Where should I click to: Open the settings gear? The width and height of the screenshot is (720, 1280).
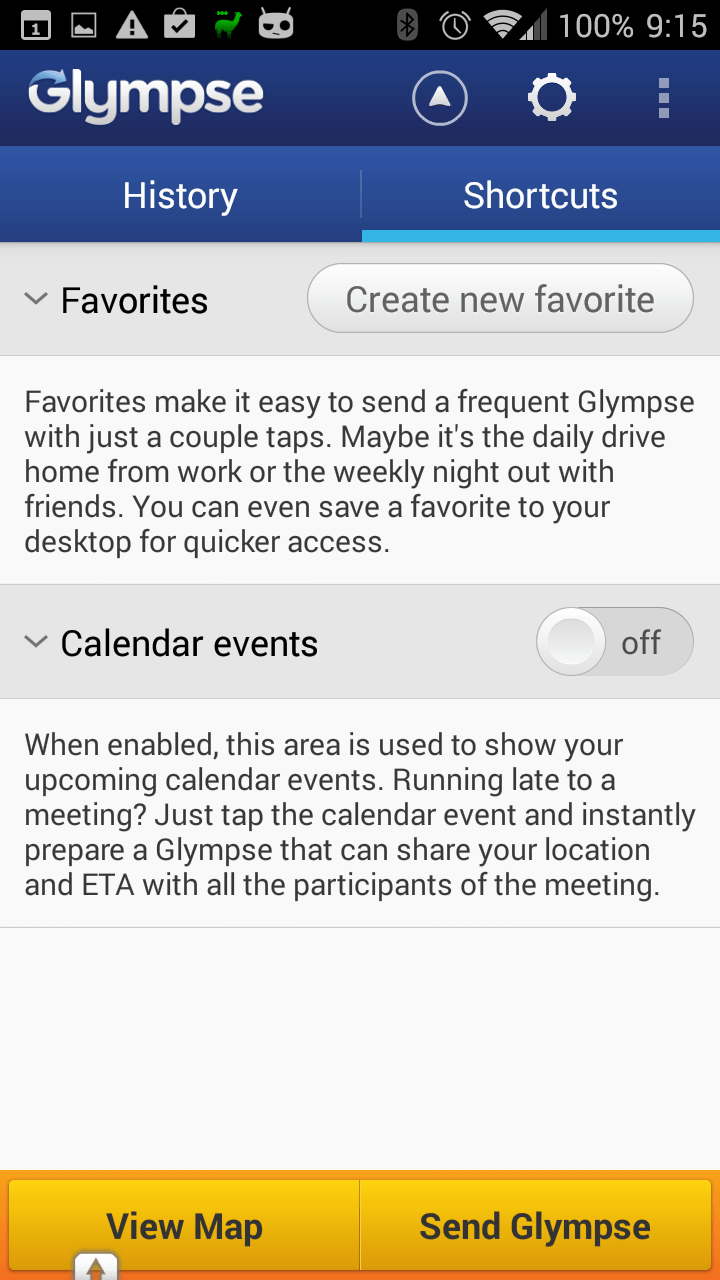552,98
